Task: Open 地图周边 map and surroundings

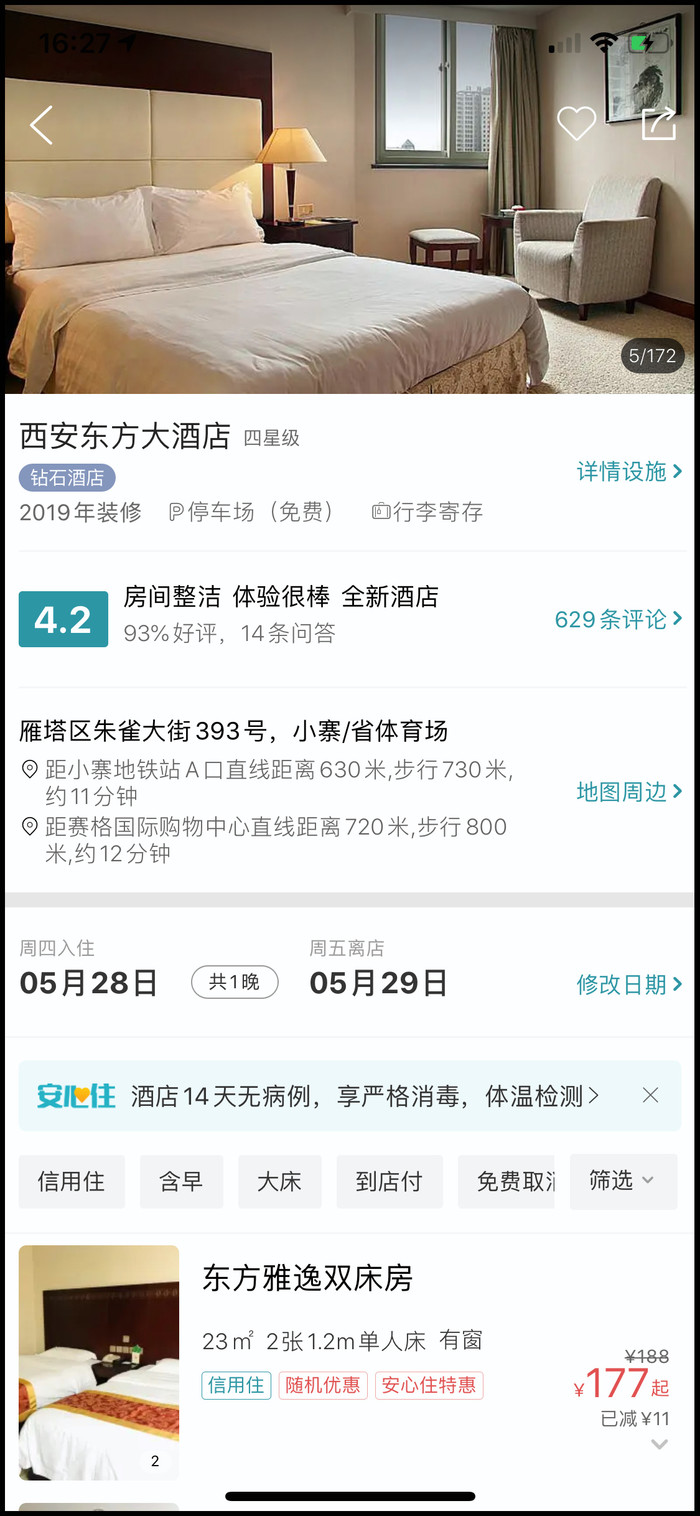Action: 629,792
